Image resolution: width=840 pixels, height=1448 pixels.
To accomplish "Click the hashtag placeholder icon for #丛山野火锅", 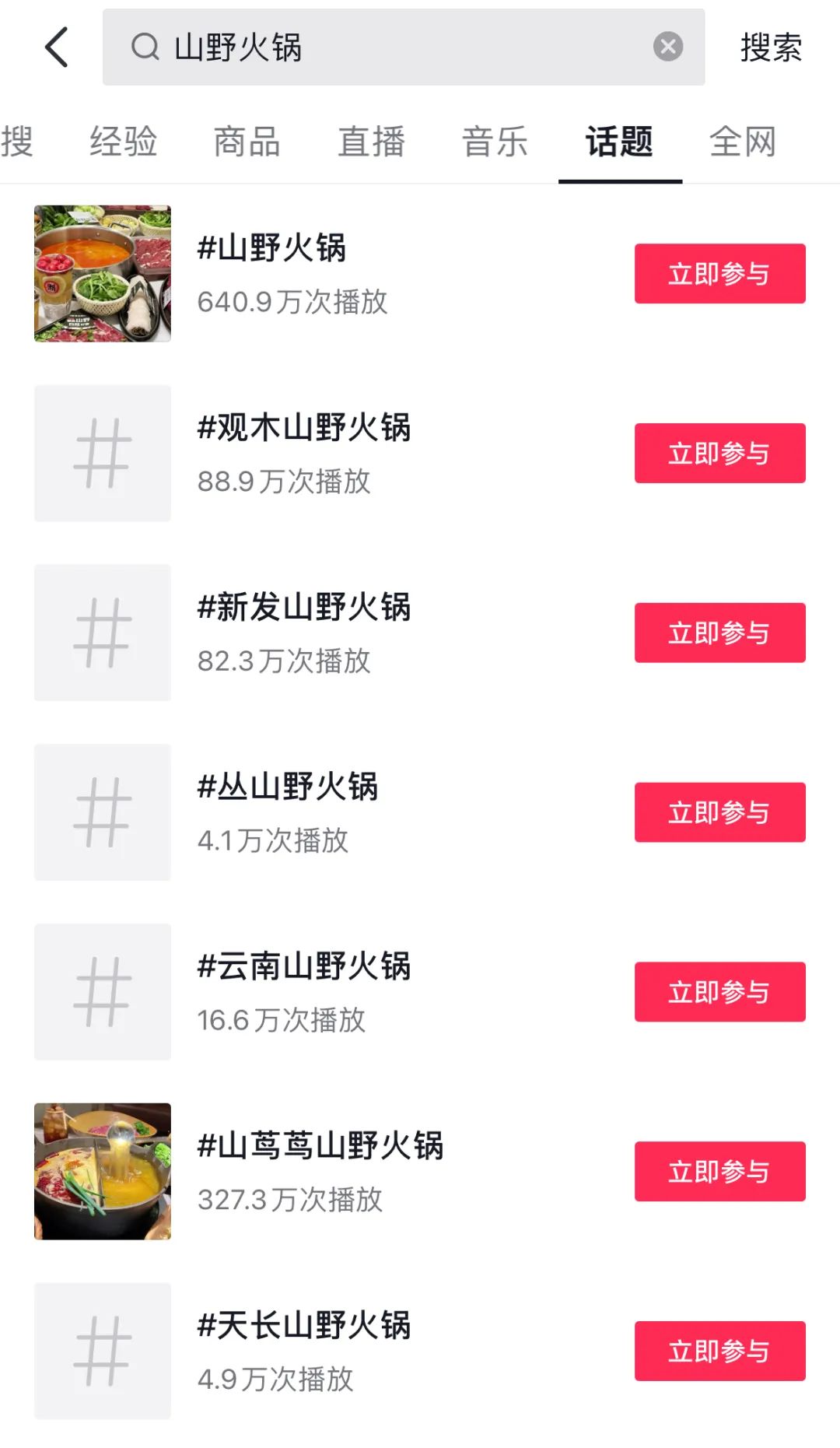I will 102,812.
